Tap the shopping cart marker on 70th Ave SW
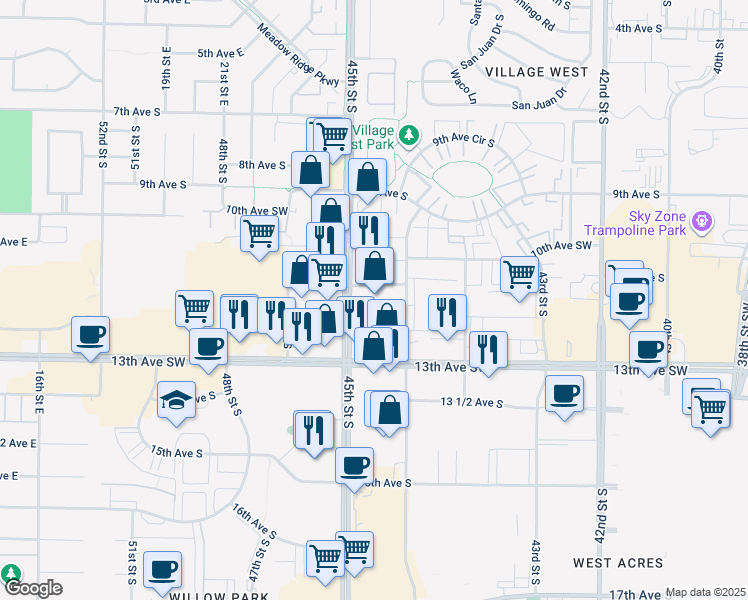Image resolution: width=748 pixels, height=600 pixels. 260,234
